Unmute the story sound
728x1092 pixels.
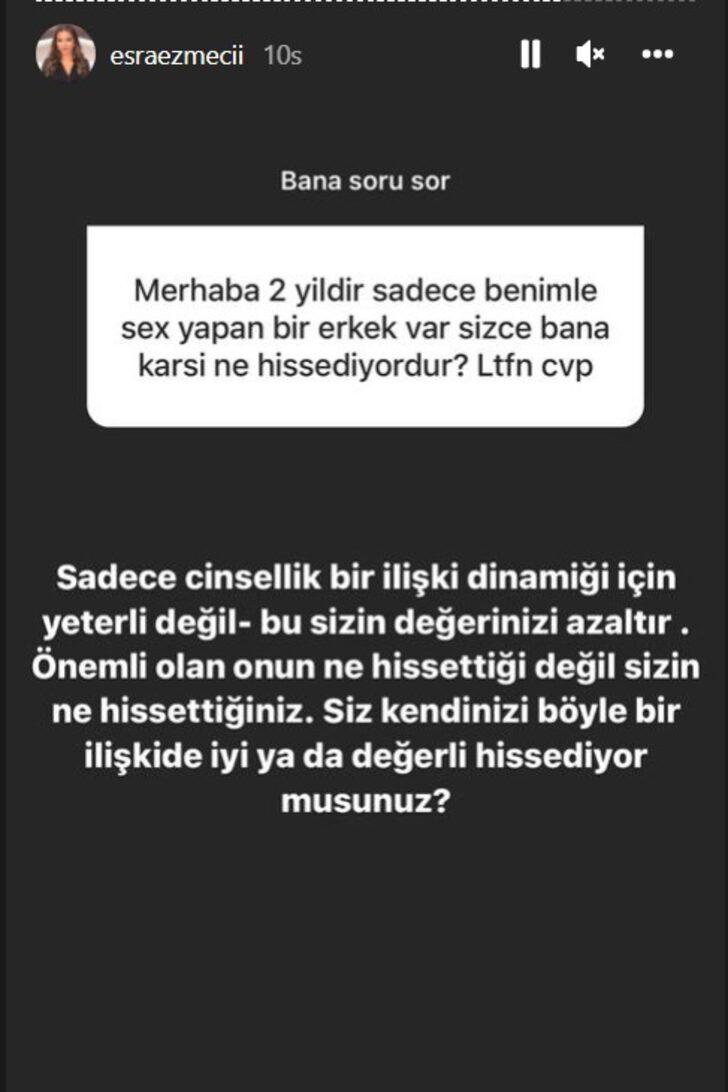point(590,54)
